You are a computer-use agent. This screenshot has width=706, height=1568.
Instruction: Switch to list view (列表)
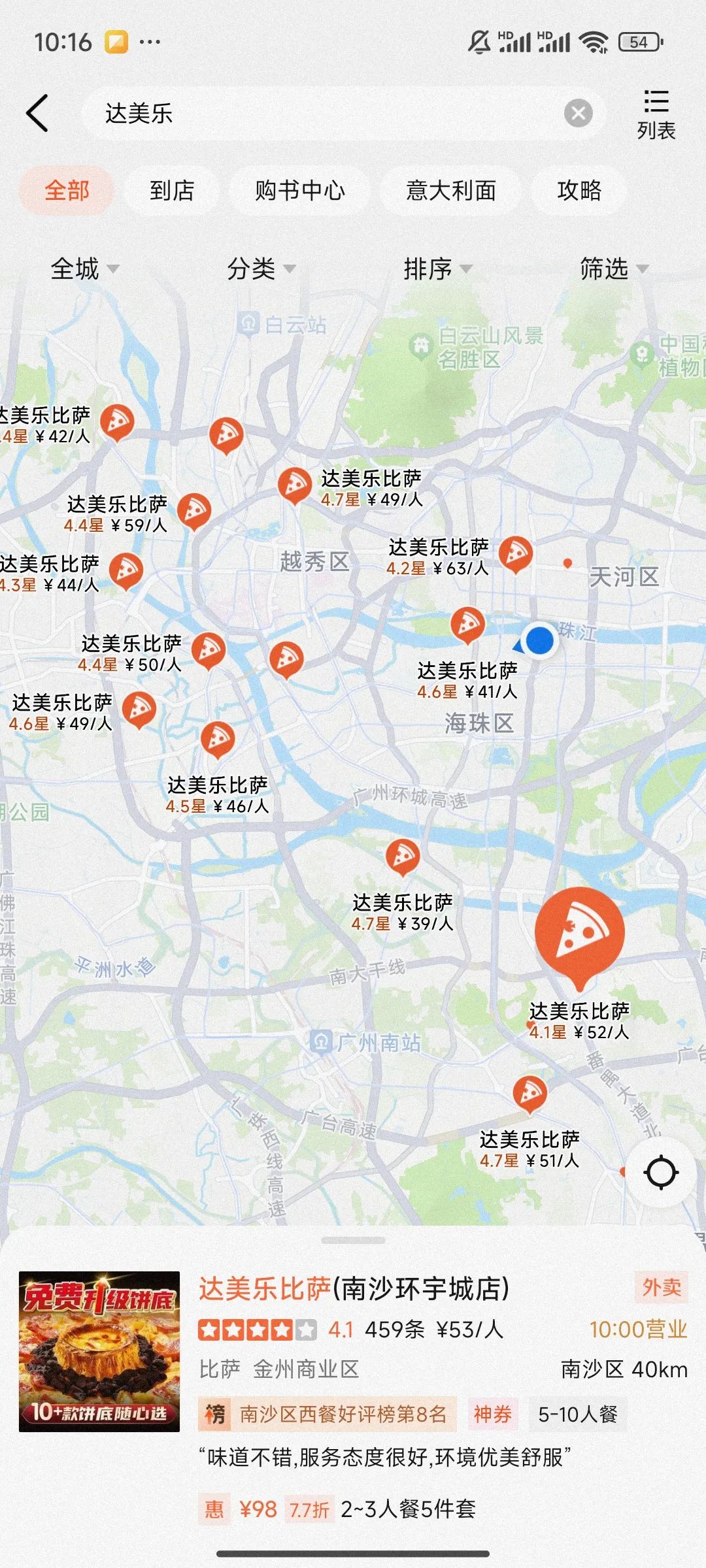pyautogui.click(x=656, y=115)
